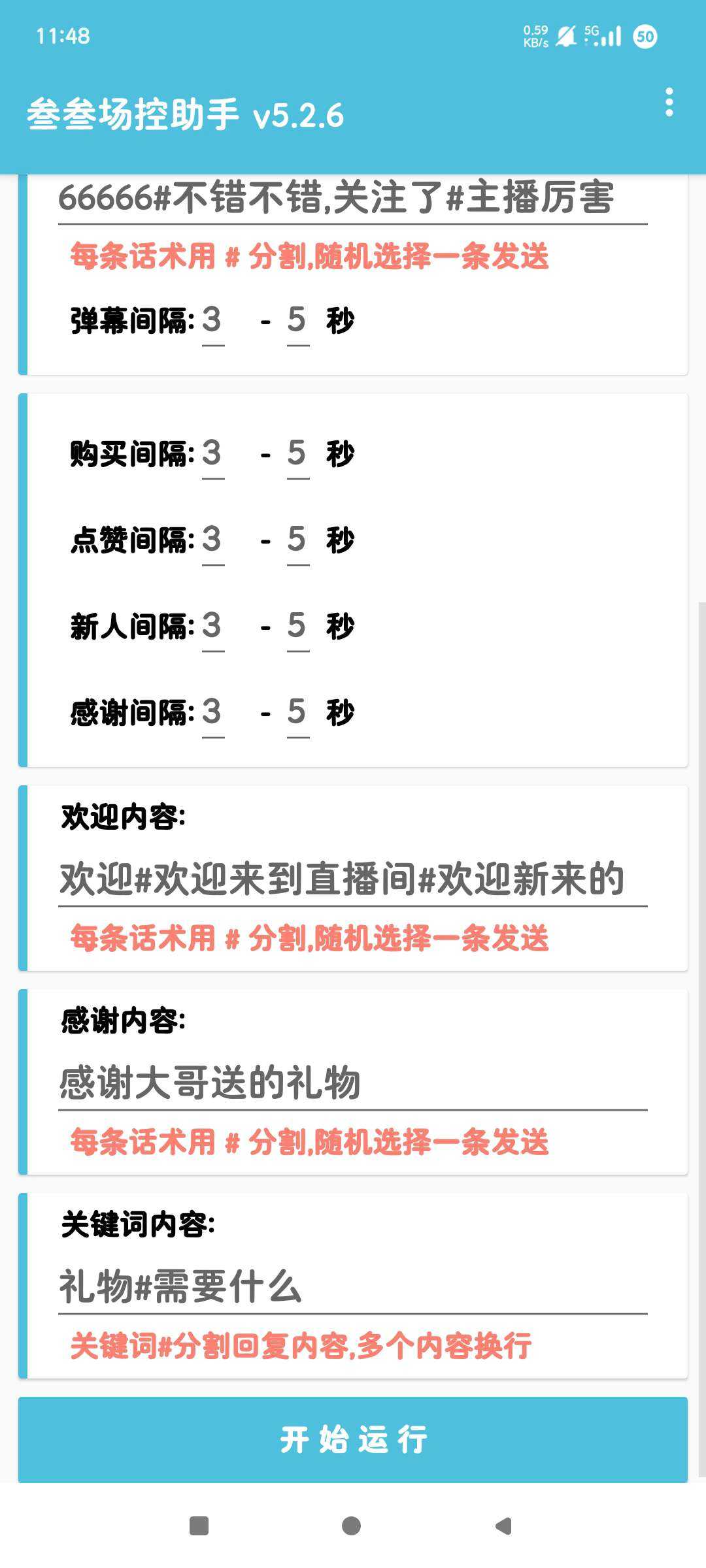Edit the 欢迎内容 text field
706x1568 pixels.
click(x=353, y=879)
